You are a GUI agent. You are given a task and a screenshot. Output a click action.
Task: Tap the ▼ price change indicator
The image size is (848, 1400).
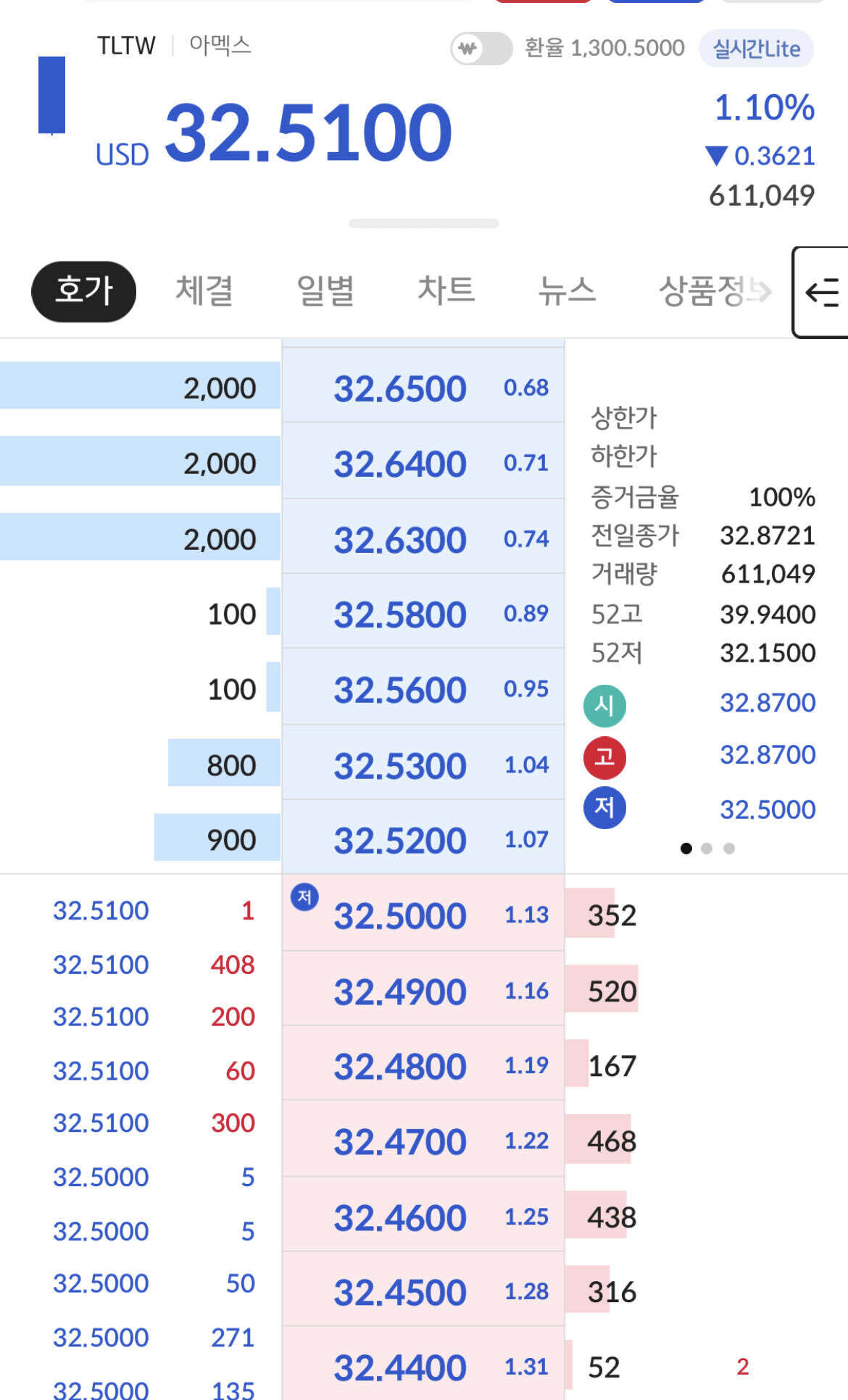716,156
